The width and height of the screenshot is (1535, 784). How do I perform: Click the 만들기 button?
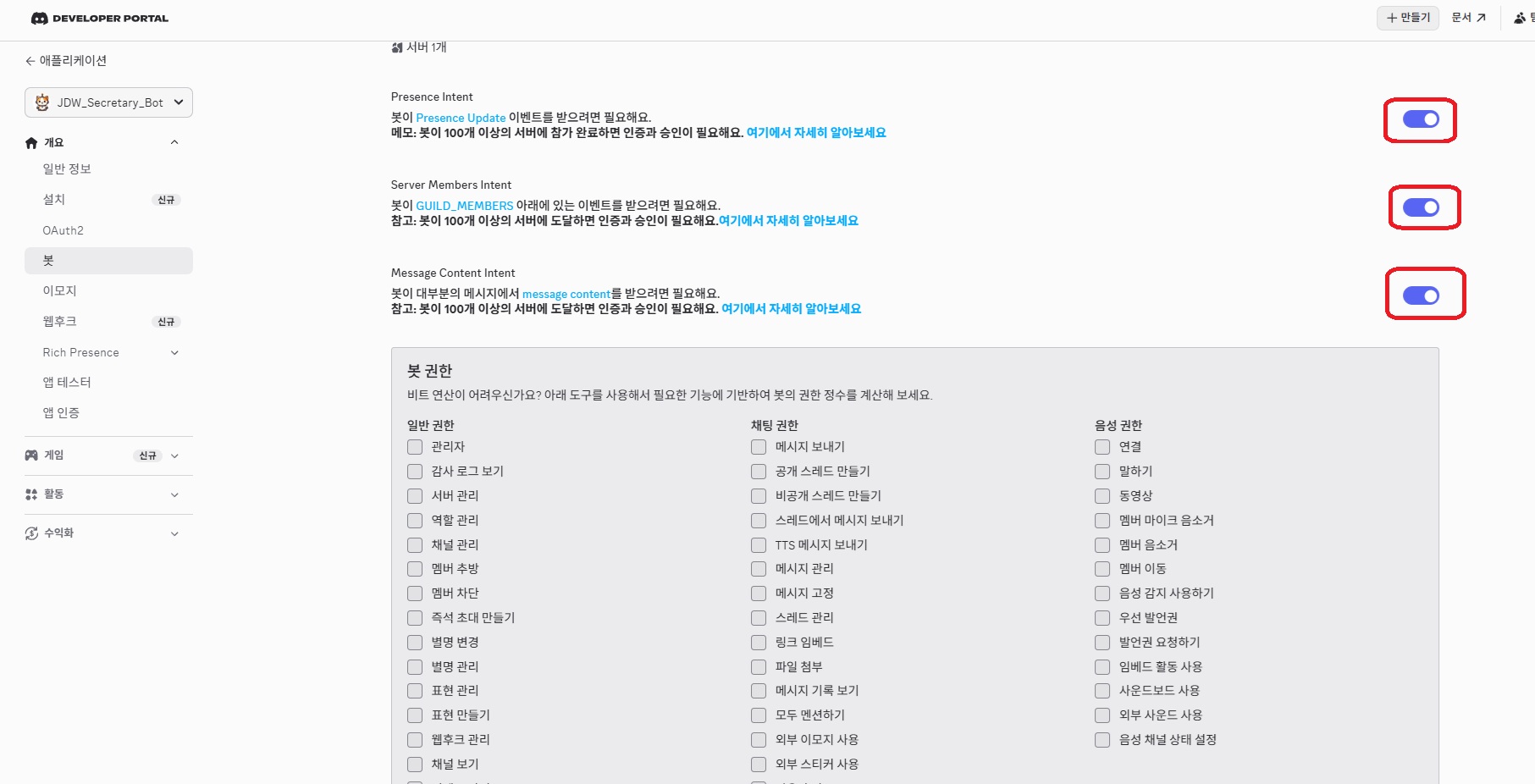point(1407,18)
